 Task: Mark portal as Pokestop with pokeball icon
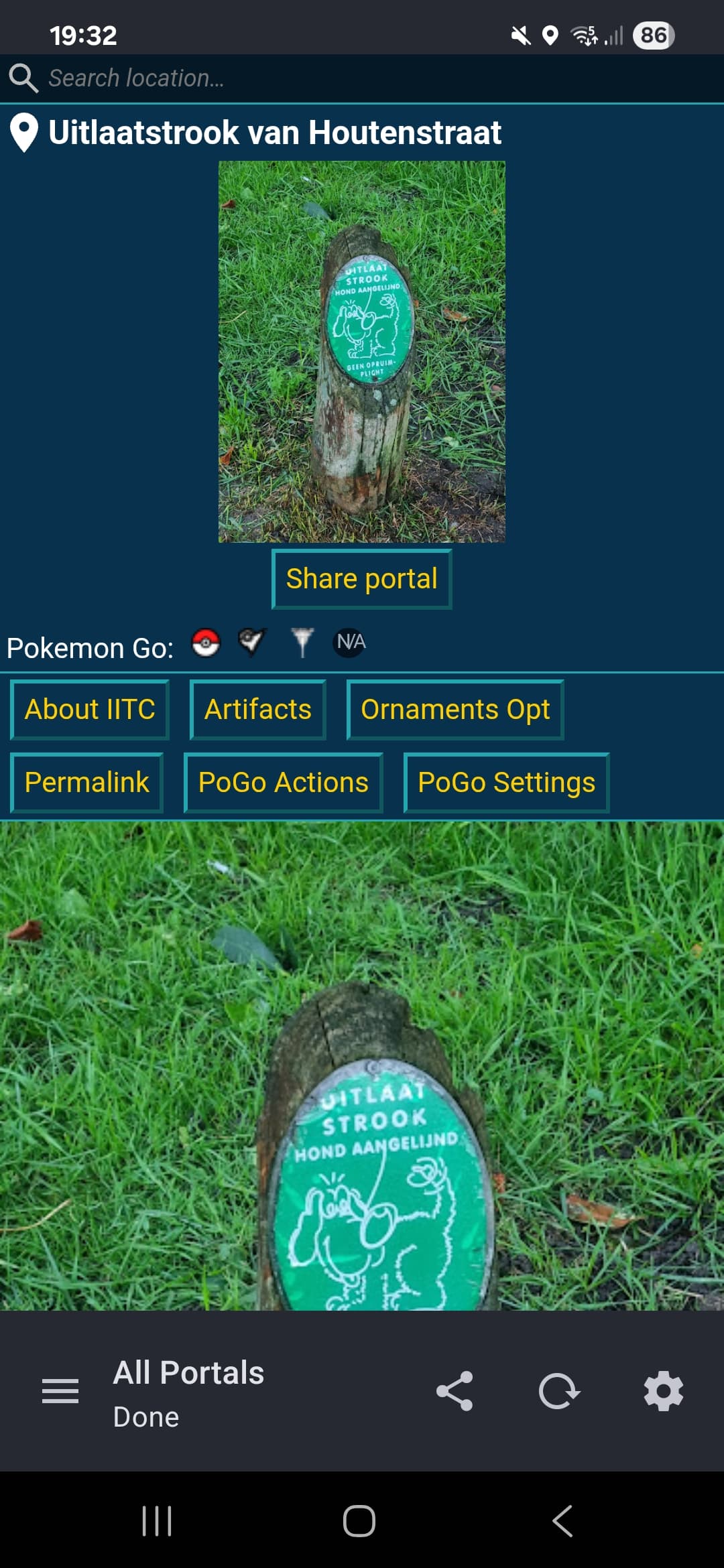pos(206,643)
